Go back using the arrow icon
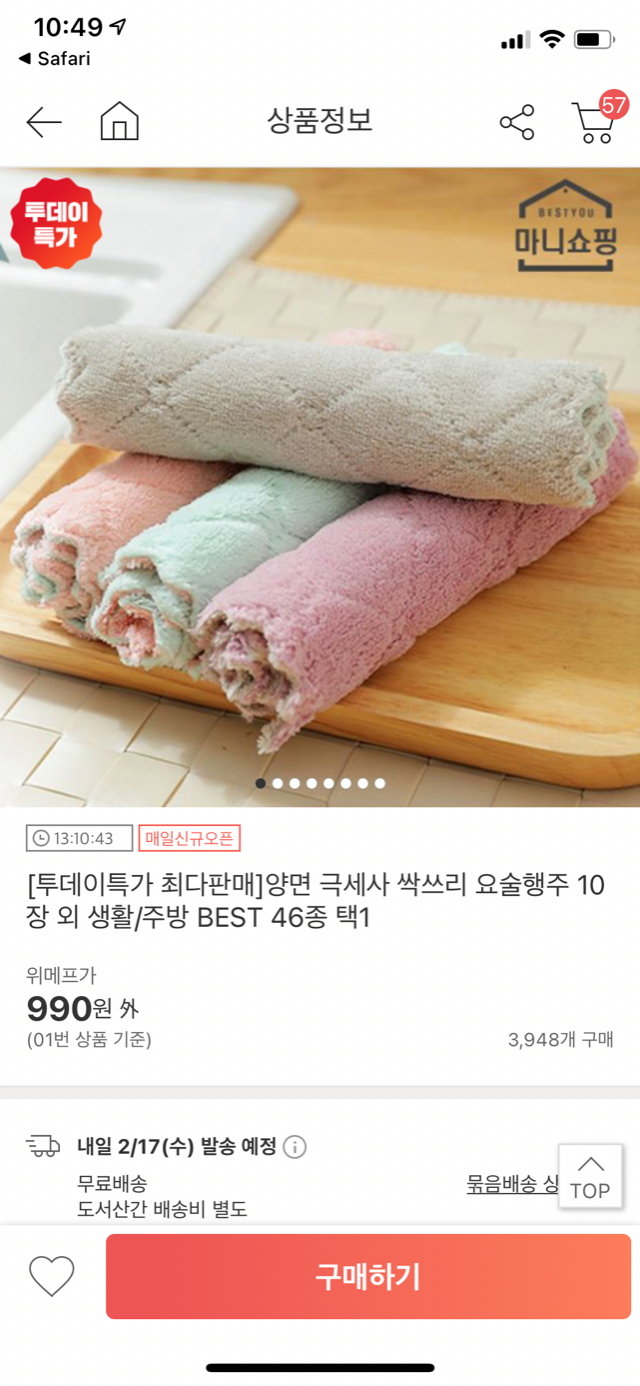The width and height of the screenshot is (640, 1386). (44, 123)
